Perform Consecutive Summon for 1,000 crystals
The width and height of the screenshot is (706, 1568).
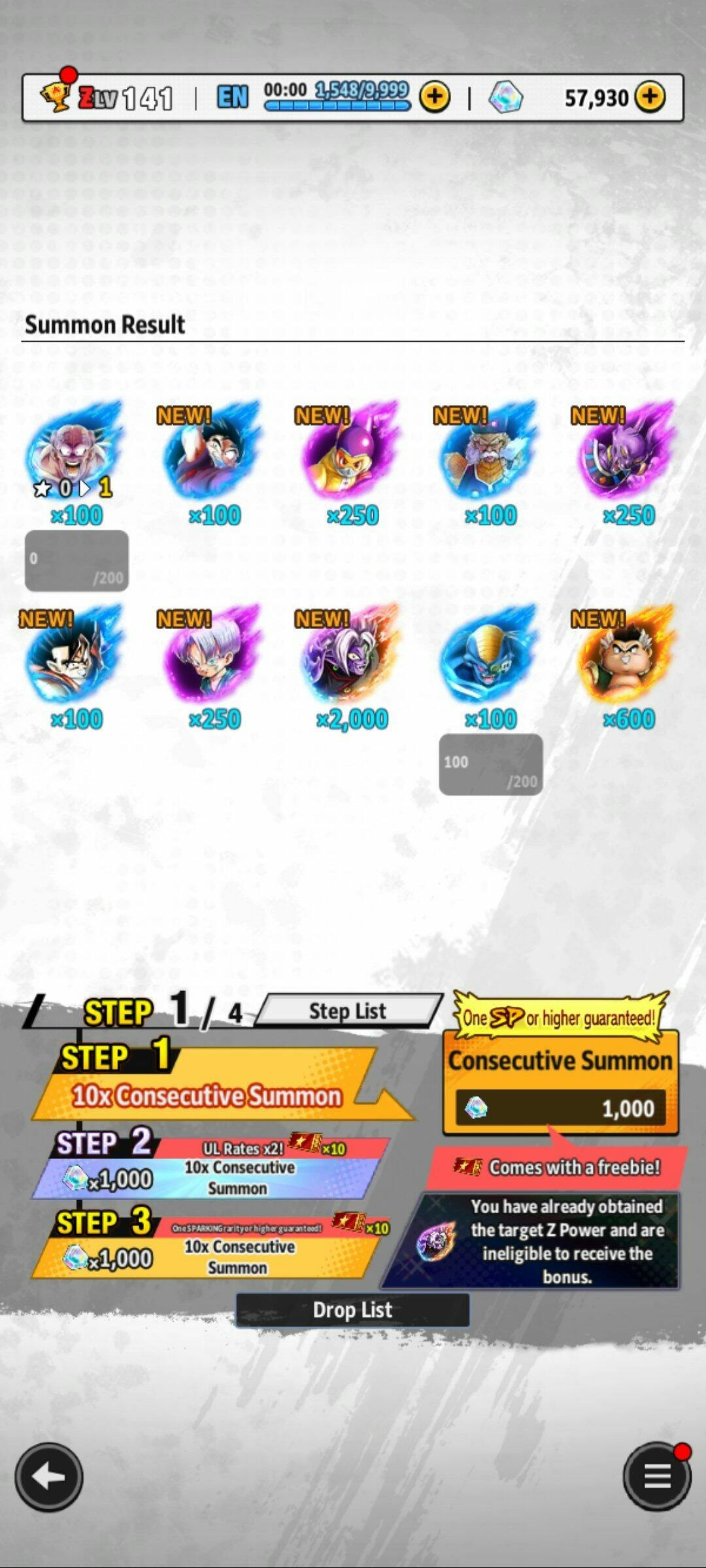tap(560, 1083)
